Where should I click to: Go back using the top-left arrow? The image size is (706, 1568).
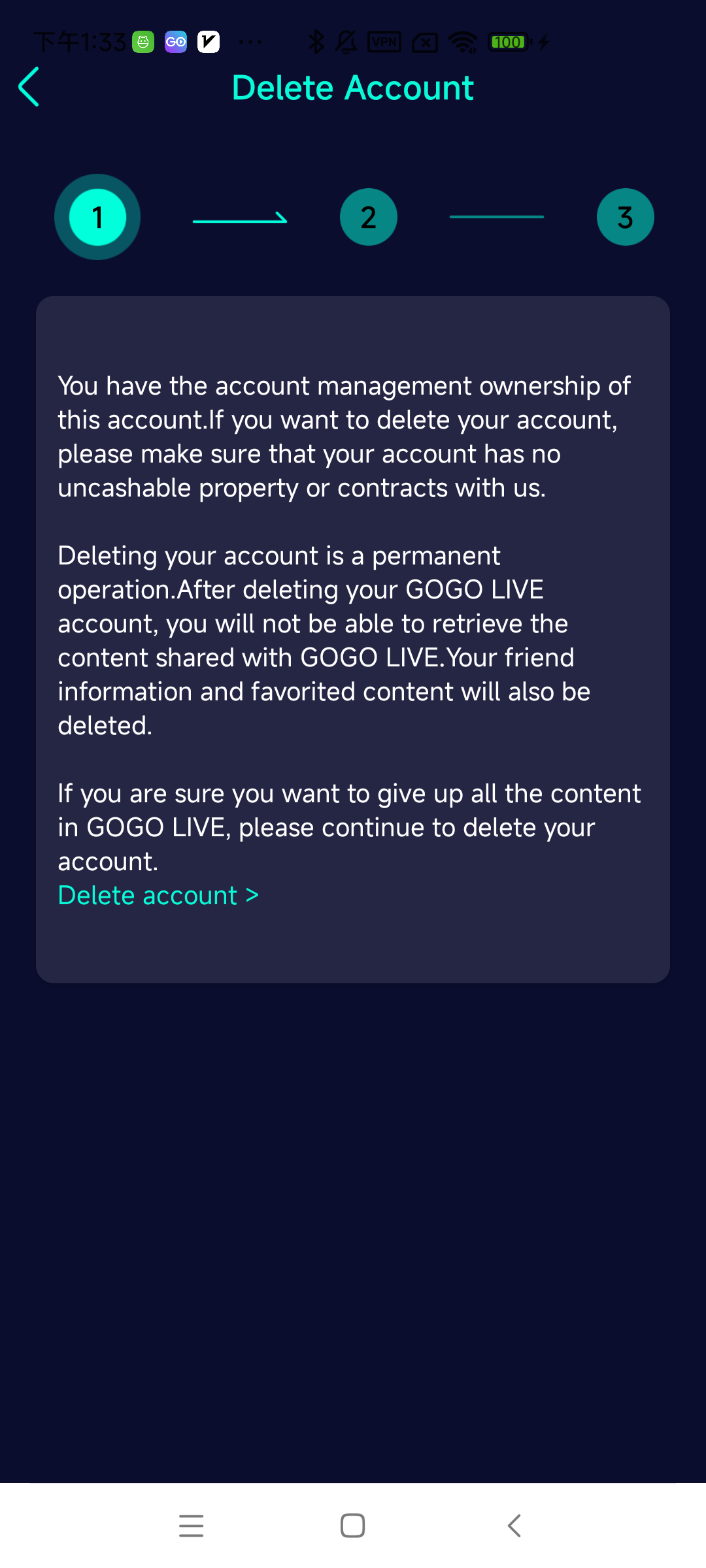click(29, 87)
